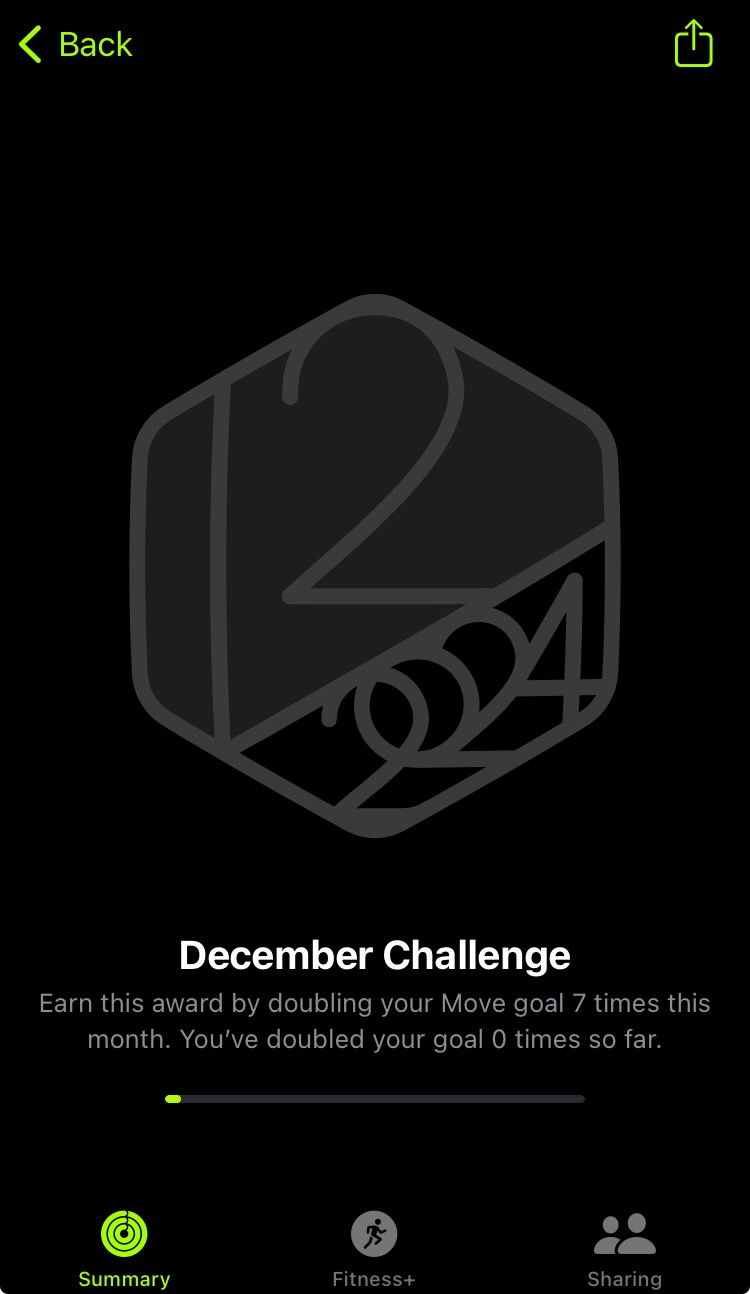Tap the December Challenge title
This screenshot has width=750, height=1294.
374,955
